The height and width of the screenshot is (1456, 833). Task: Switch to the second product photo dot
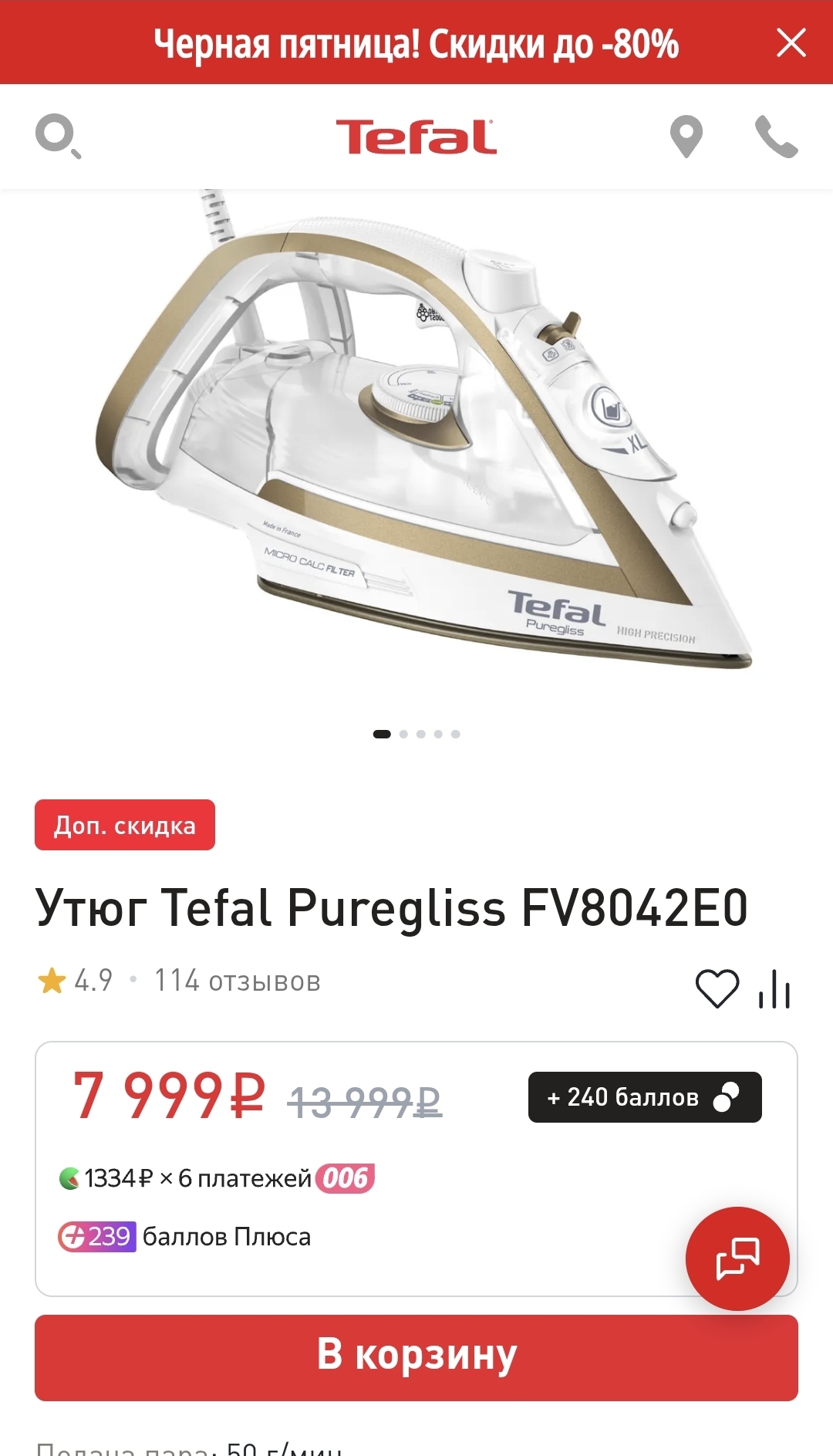(402, 734)
